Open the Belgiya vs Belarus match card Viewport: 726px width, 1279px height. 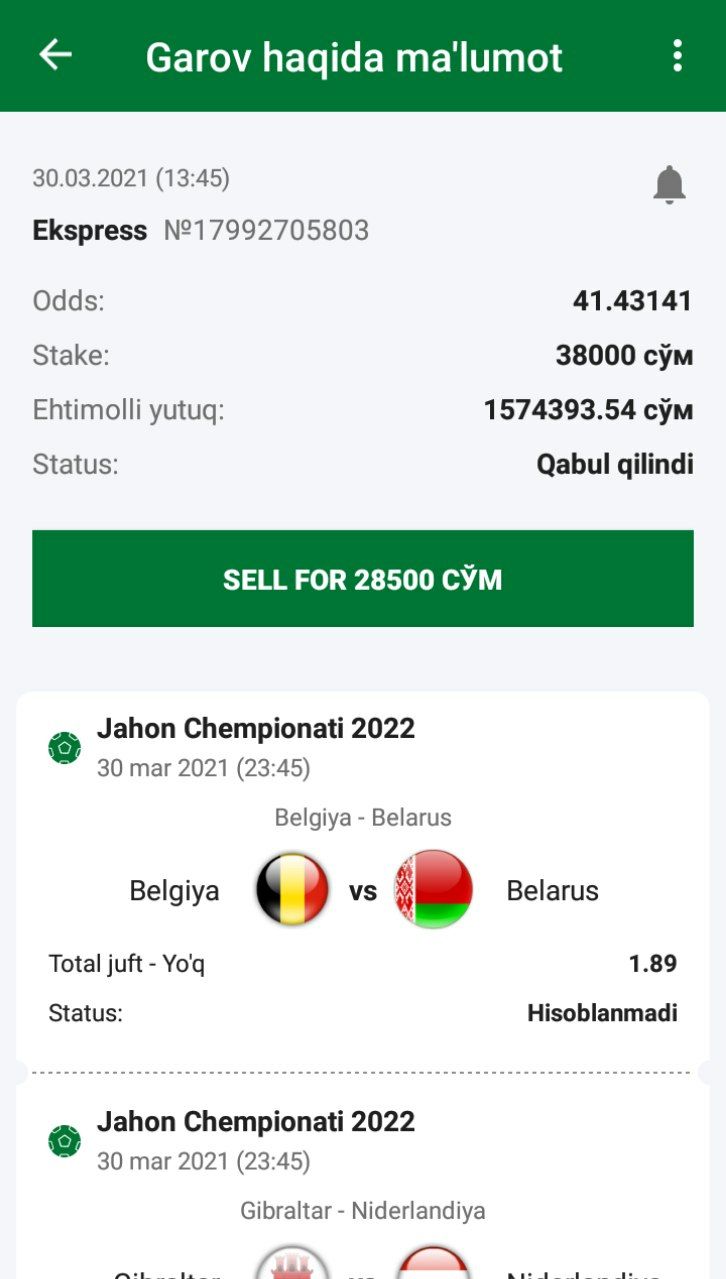(362, 877)
